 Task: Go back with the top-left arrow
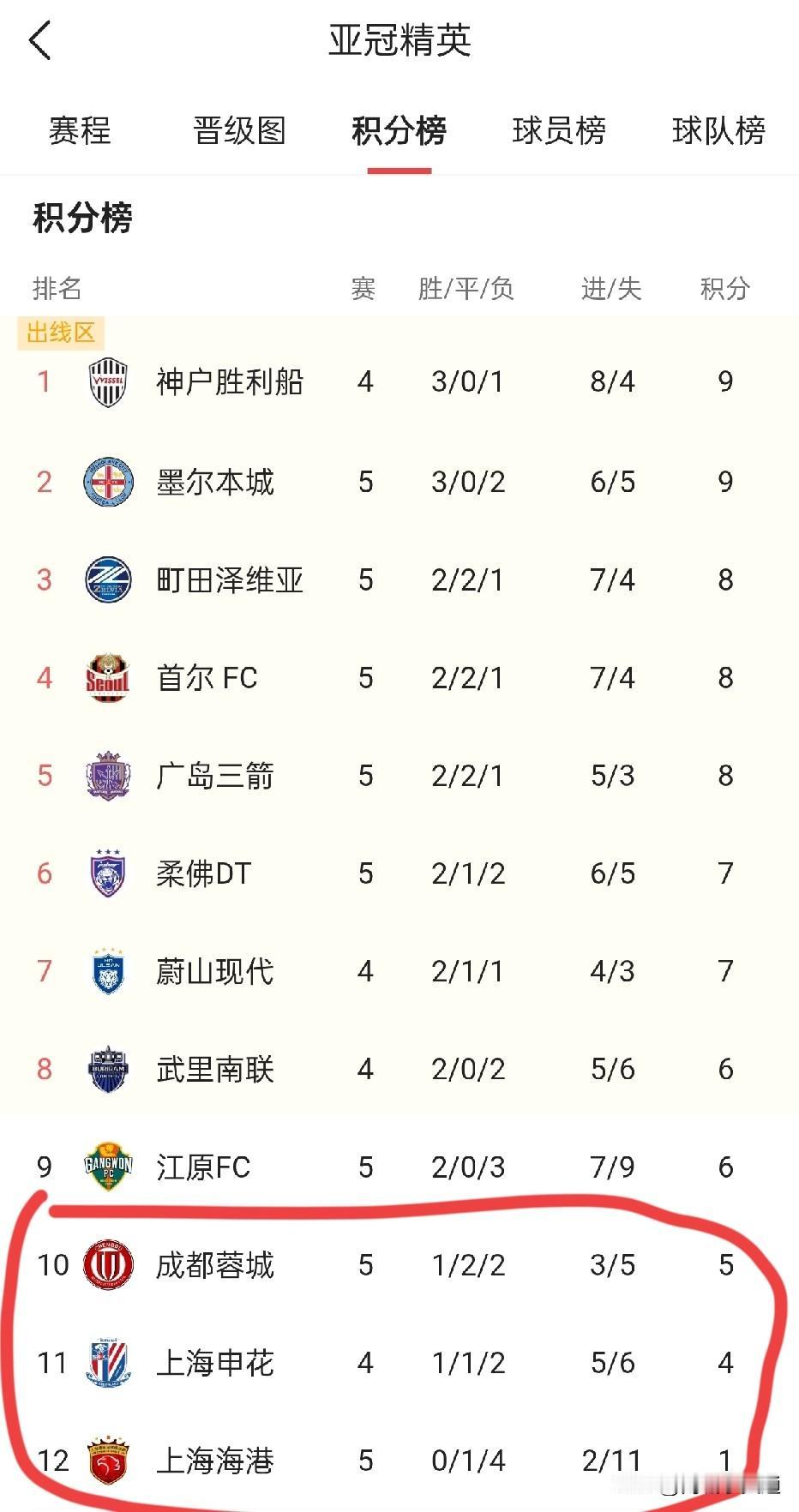[39, 40]
